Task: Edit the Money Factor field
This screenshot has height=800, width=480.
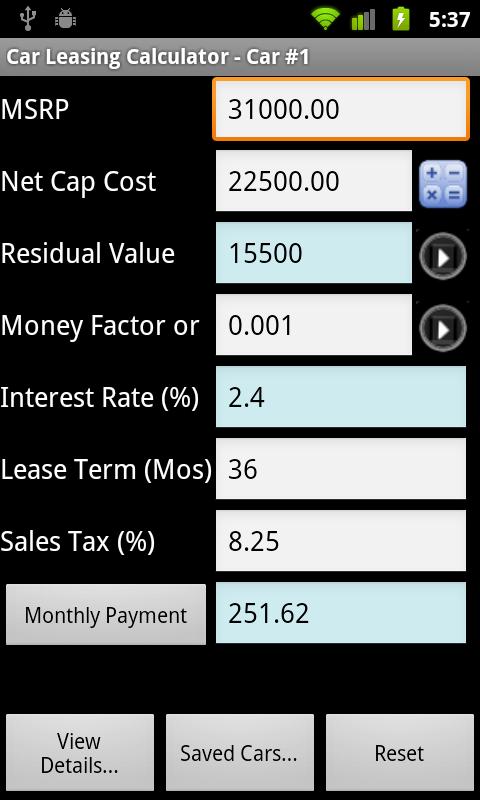Action: tap(314, 324)
